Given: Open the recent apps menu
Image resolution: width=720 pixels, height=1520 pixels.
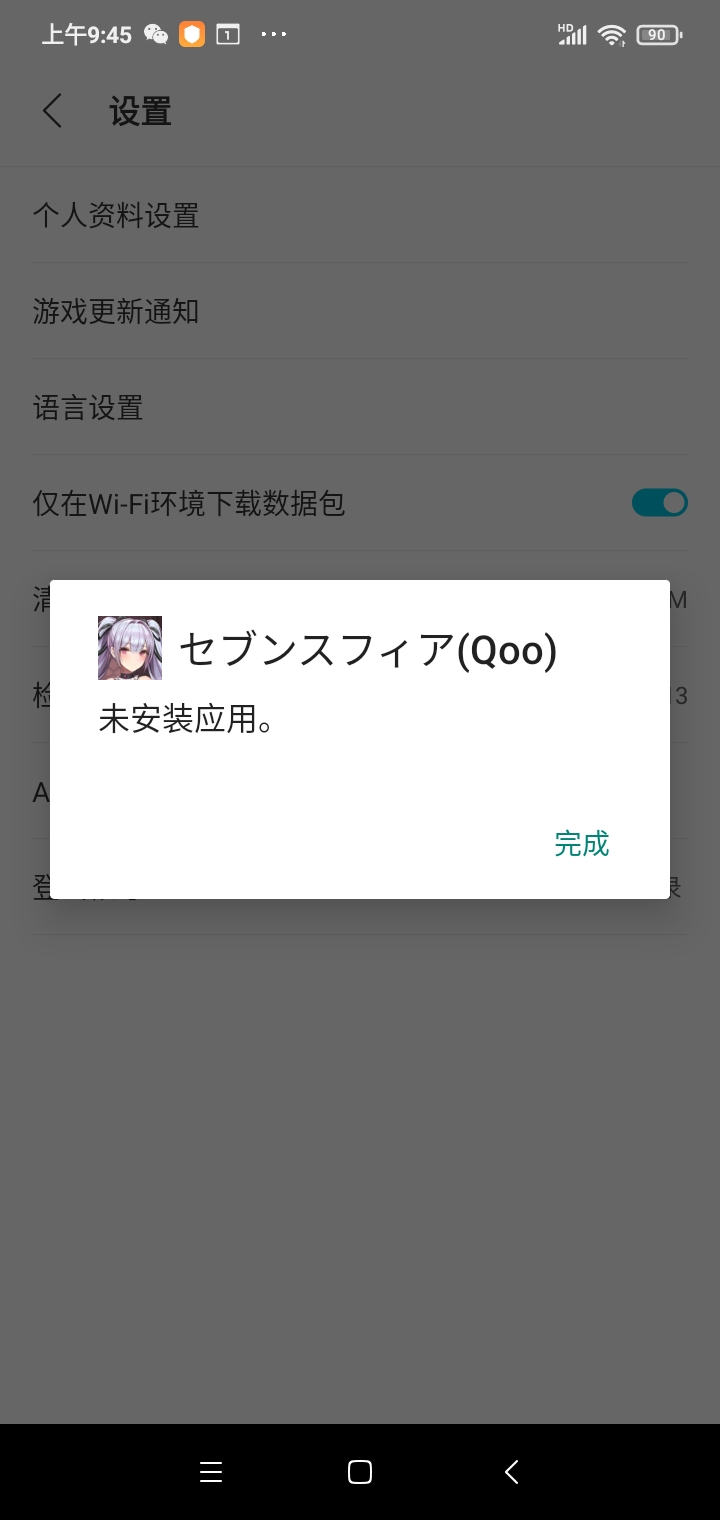Looking at the screenshot, I should pos(210,1471).
